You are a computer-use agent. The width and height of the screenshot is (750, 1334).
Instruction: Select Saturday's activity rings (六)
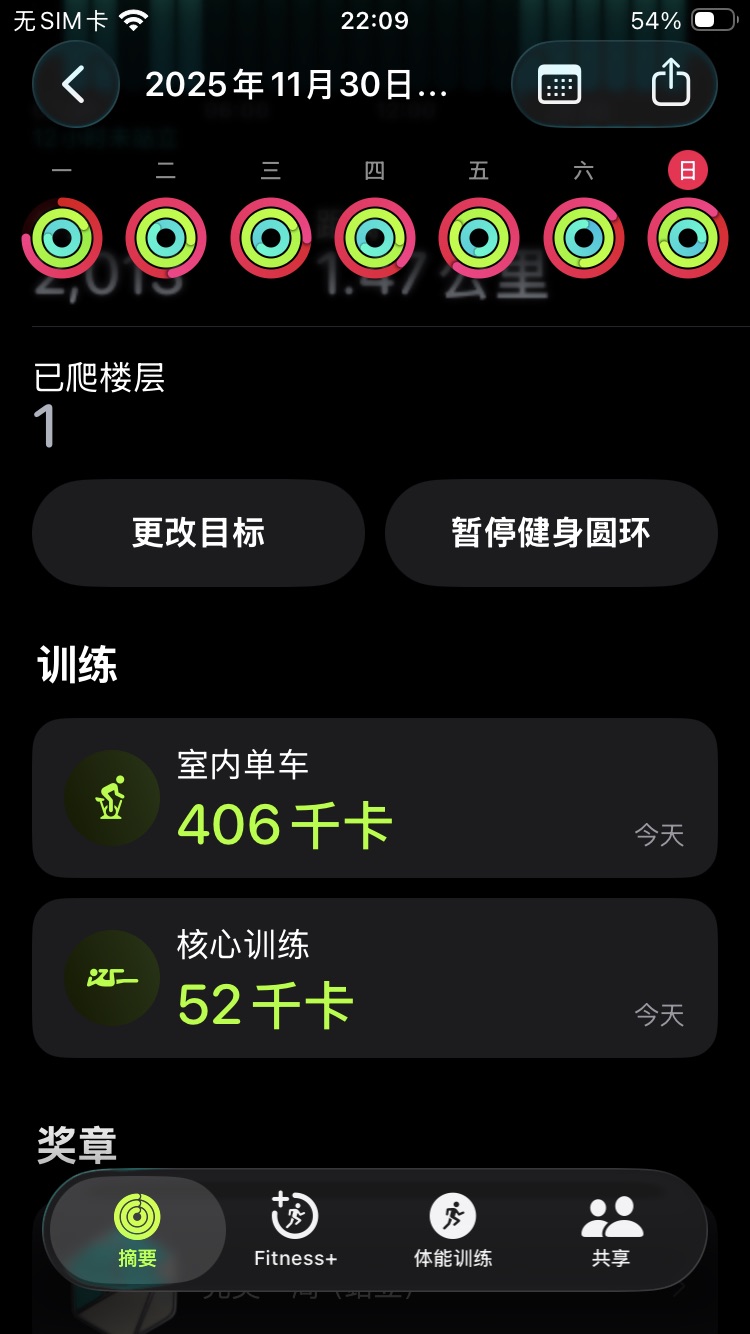point(584,238)
